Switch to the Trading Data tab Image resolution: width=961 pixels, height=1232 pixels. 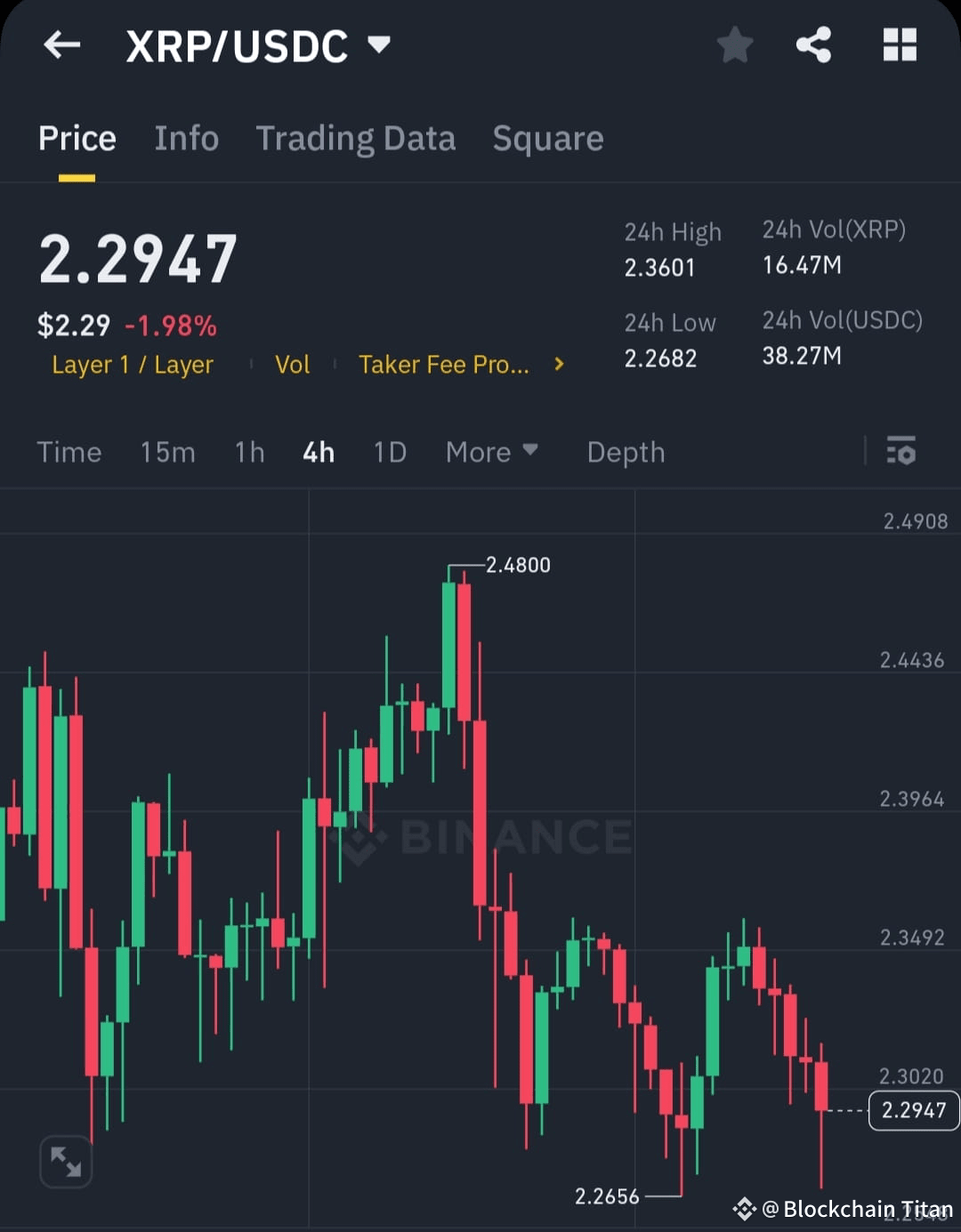[356, 138]
